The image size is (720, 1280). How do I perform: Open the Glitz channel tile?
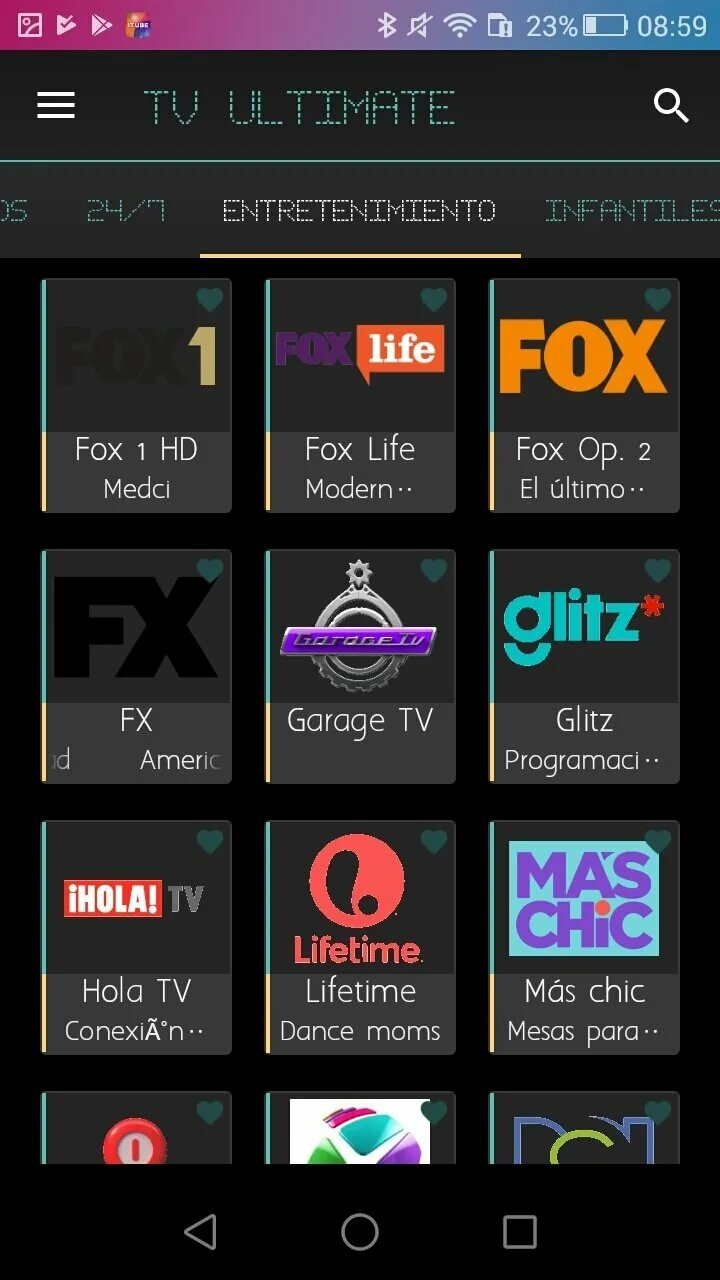(x=584, y=666)
